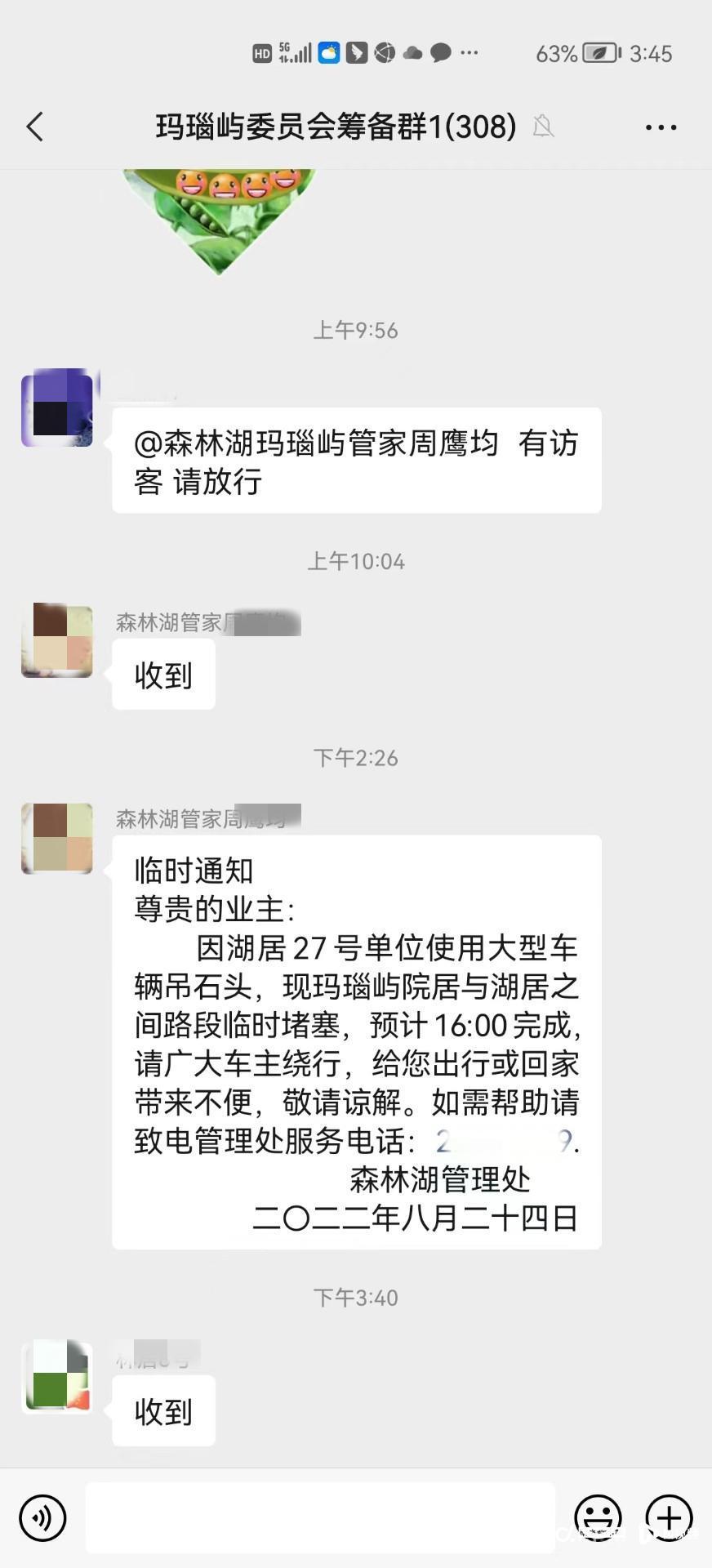This screenshot has height=1568, width=712.
Task: Open the plus attachment menu
Action: 669,1517
